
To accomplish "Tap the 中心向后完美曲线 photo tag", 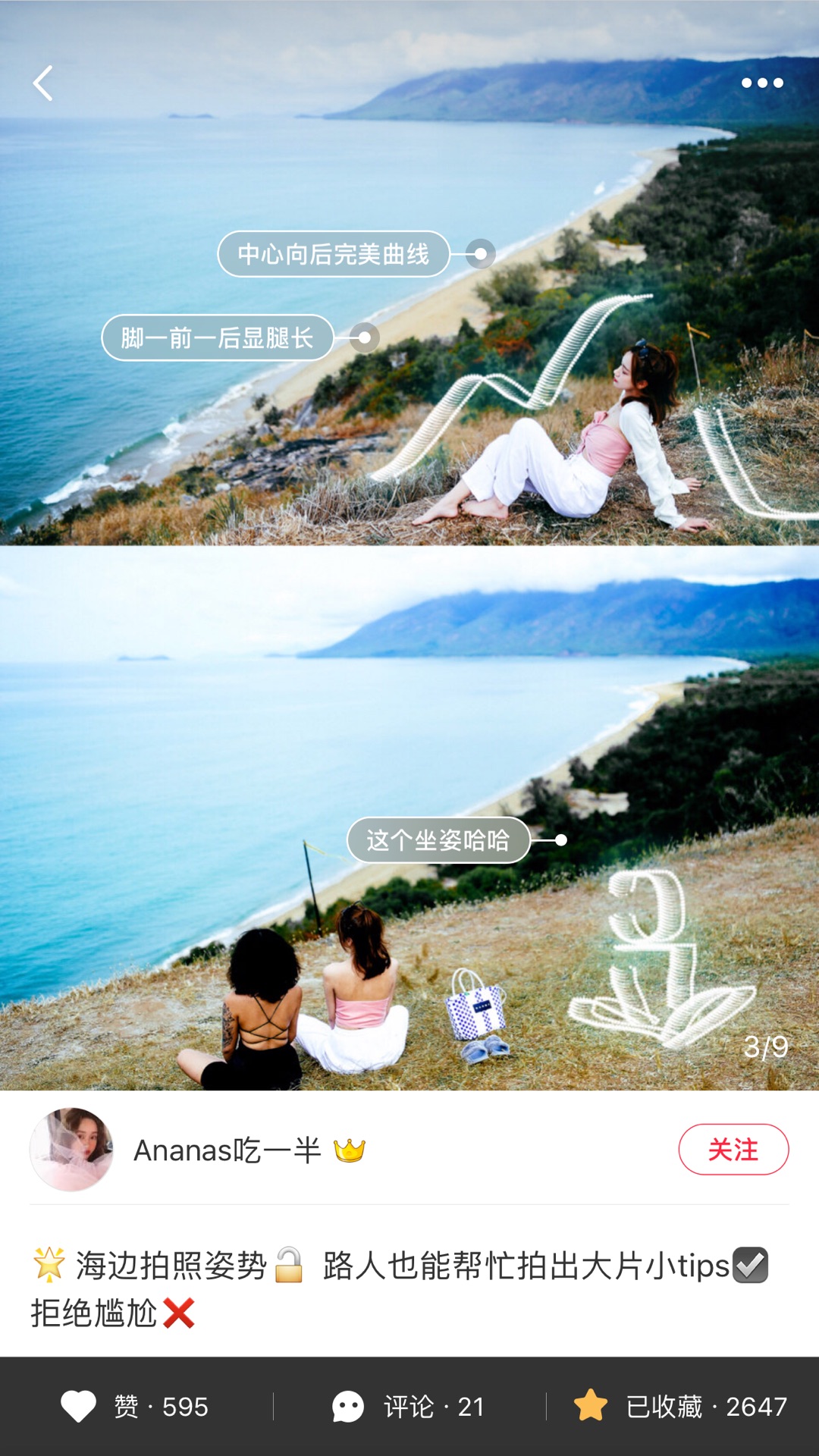I will click(334, 254).
